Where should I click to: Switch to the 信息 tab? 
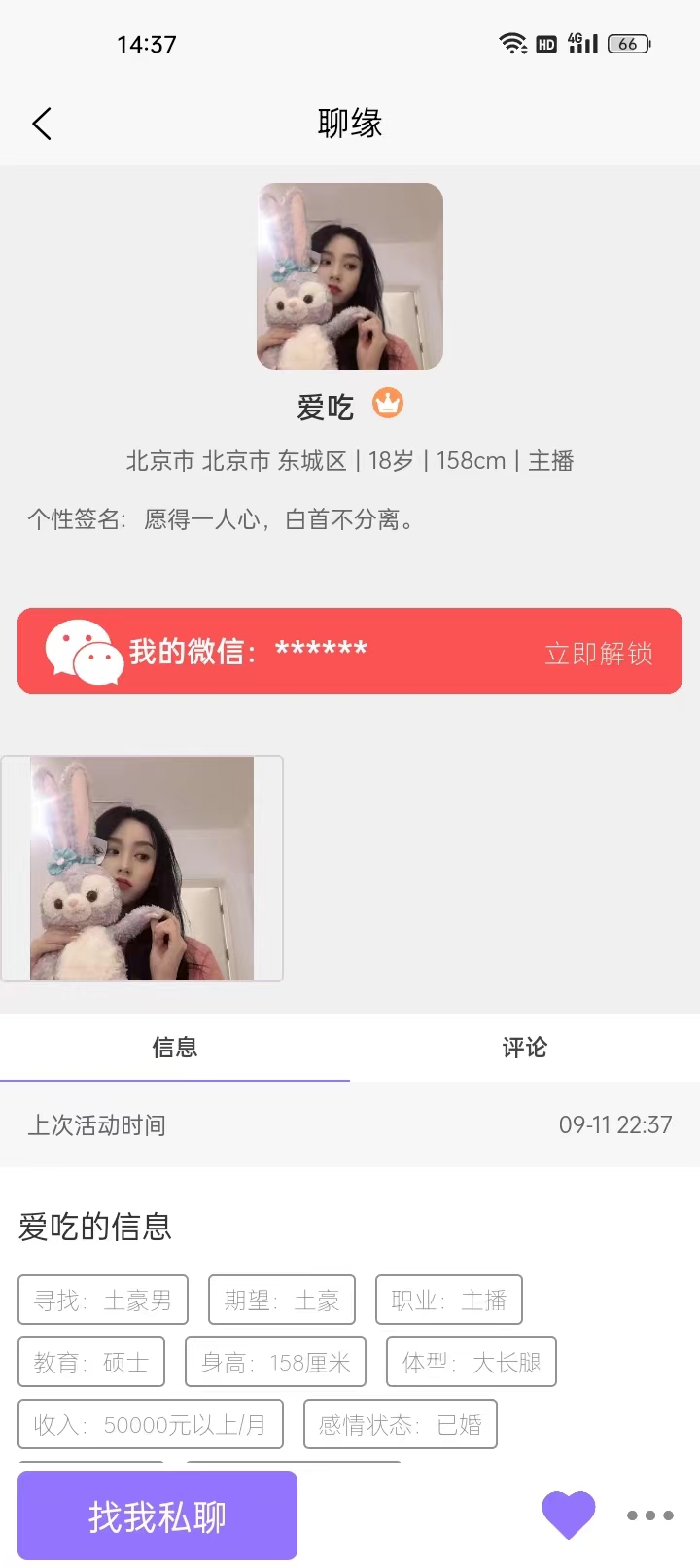(x=175, y=1048)
